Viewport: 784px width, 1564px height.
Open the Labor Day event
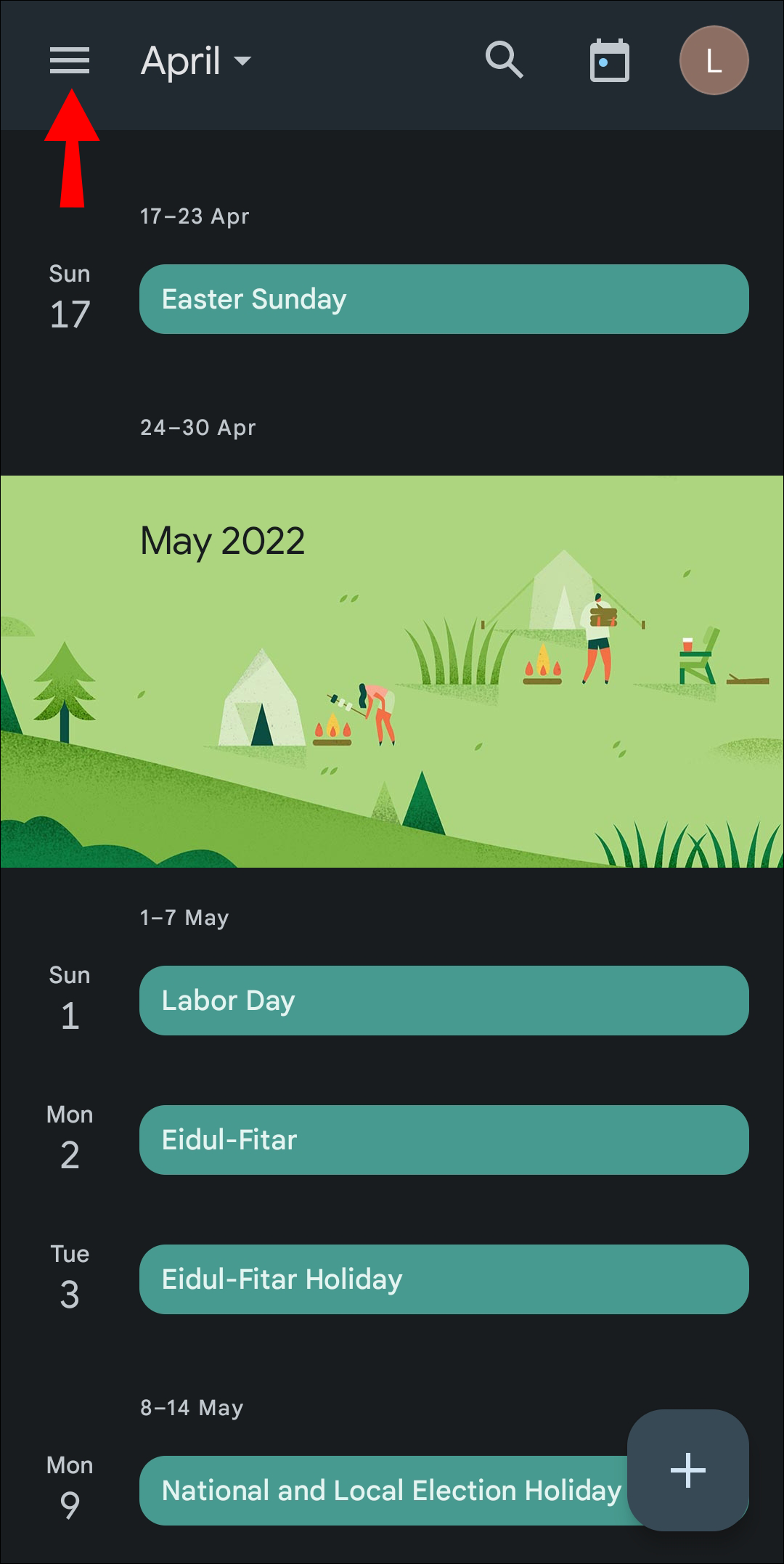[444, 1001]
